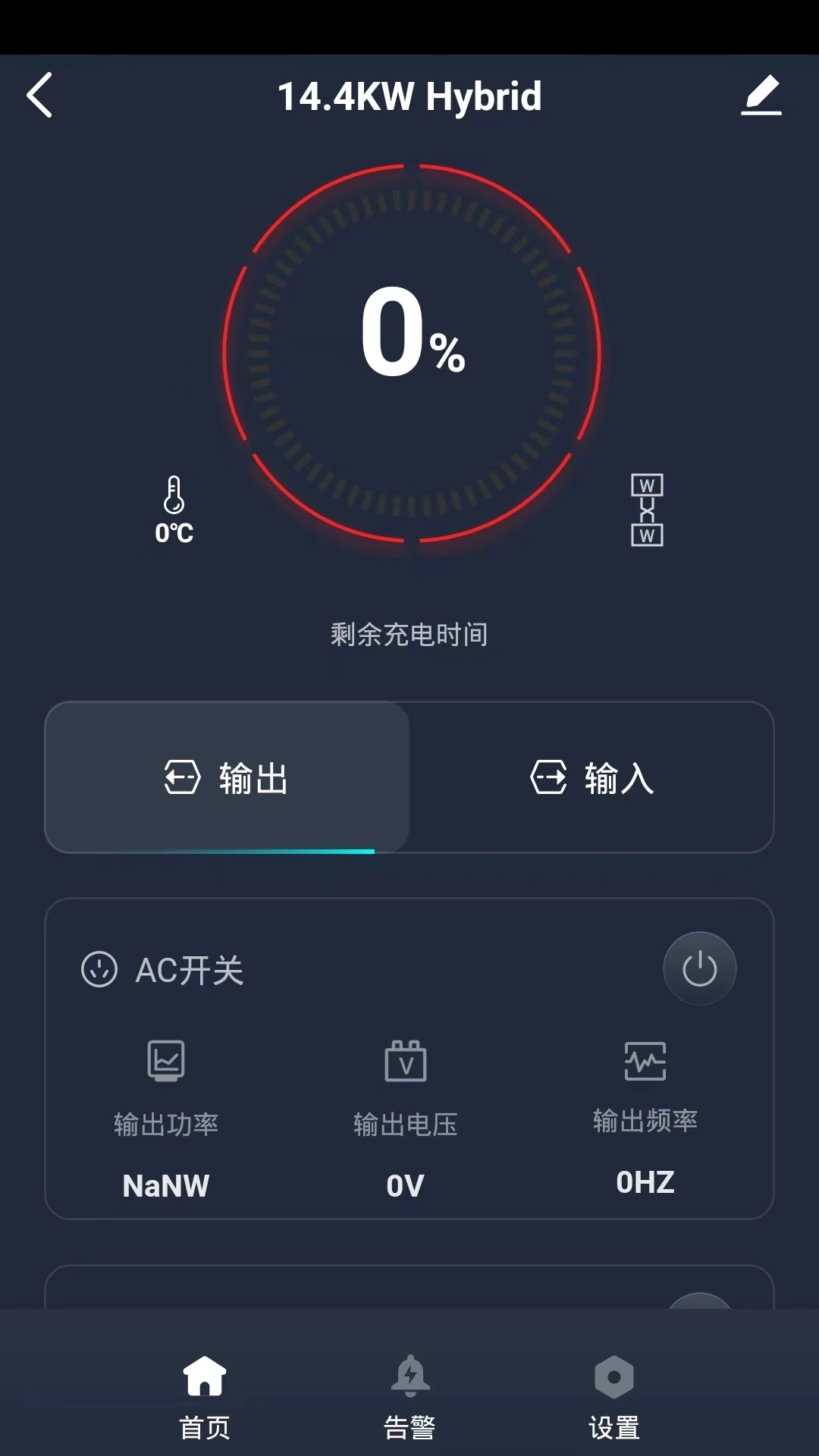Switch to the 输入 tab
Screen dimensions: 819x1456
[x=591, y=777]
